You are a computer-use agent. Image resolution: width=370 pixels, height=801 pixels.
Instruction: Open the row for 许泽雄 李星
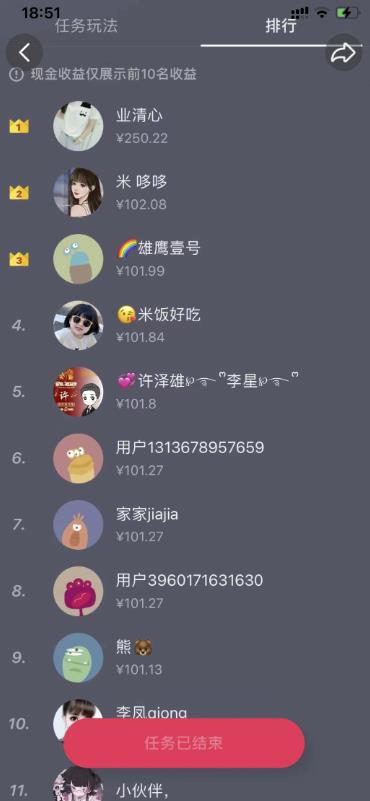click(185, 392)
